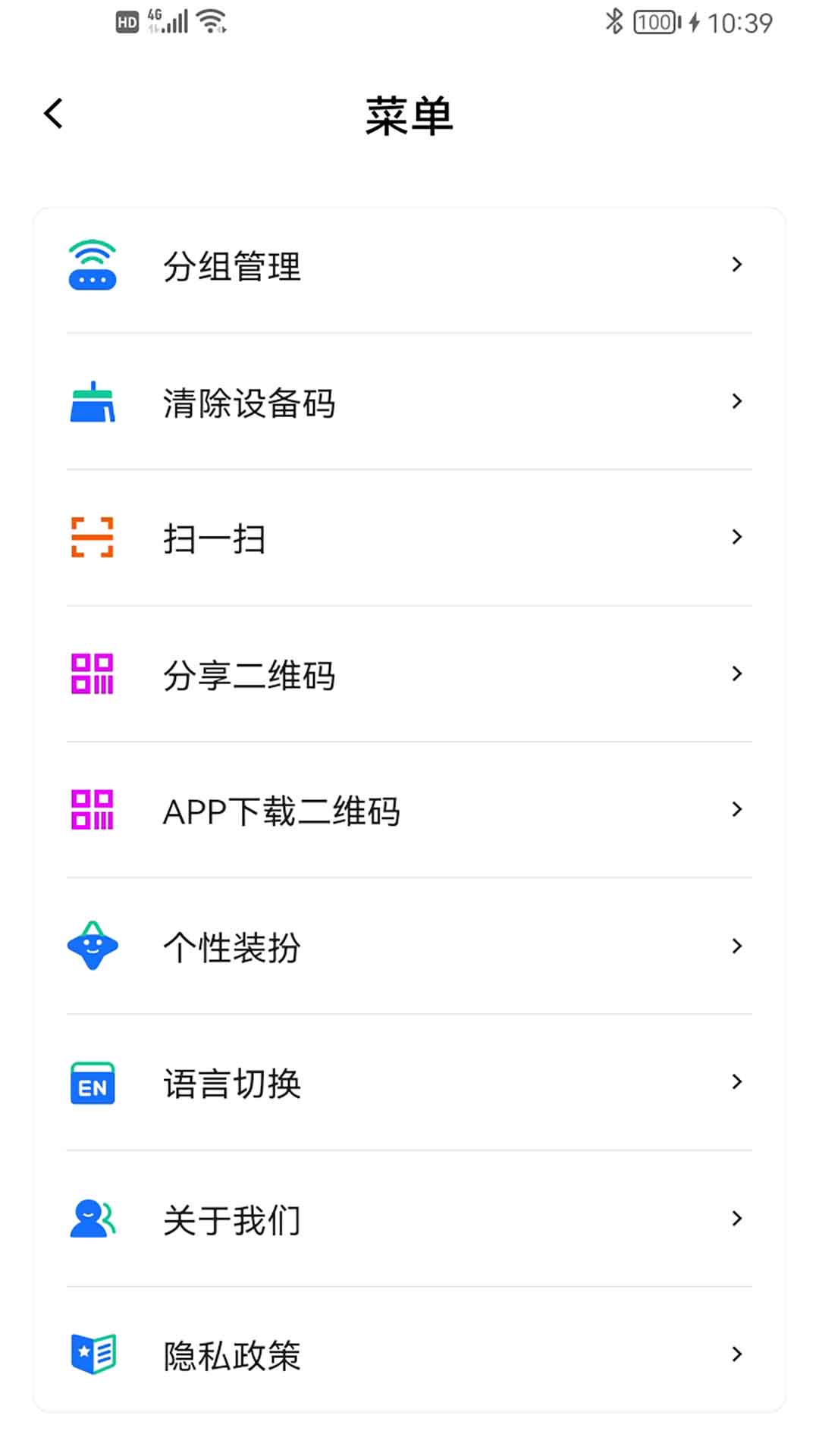Screen dimensions: 819x1456
Task: Click the 关于我们 people icon
Action: 92,1219
